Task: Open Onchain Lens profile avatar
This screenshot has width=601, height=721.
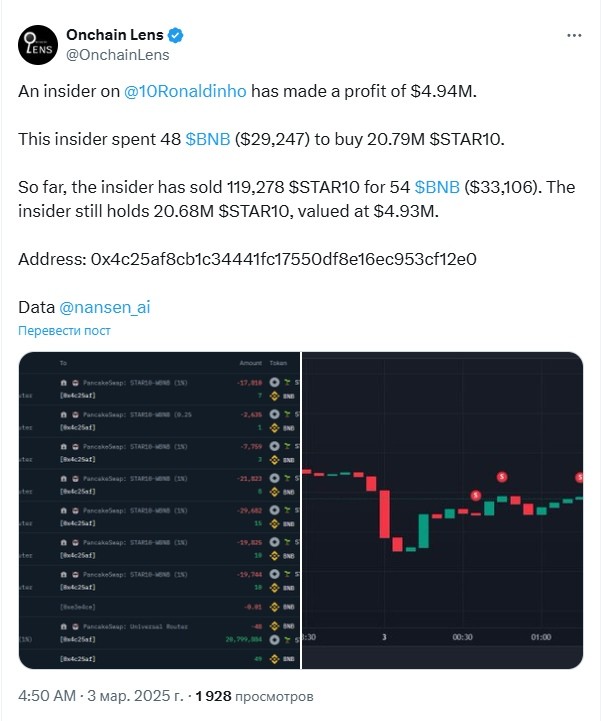Action: tap(37, 45)
